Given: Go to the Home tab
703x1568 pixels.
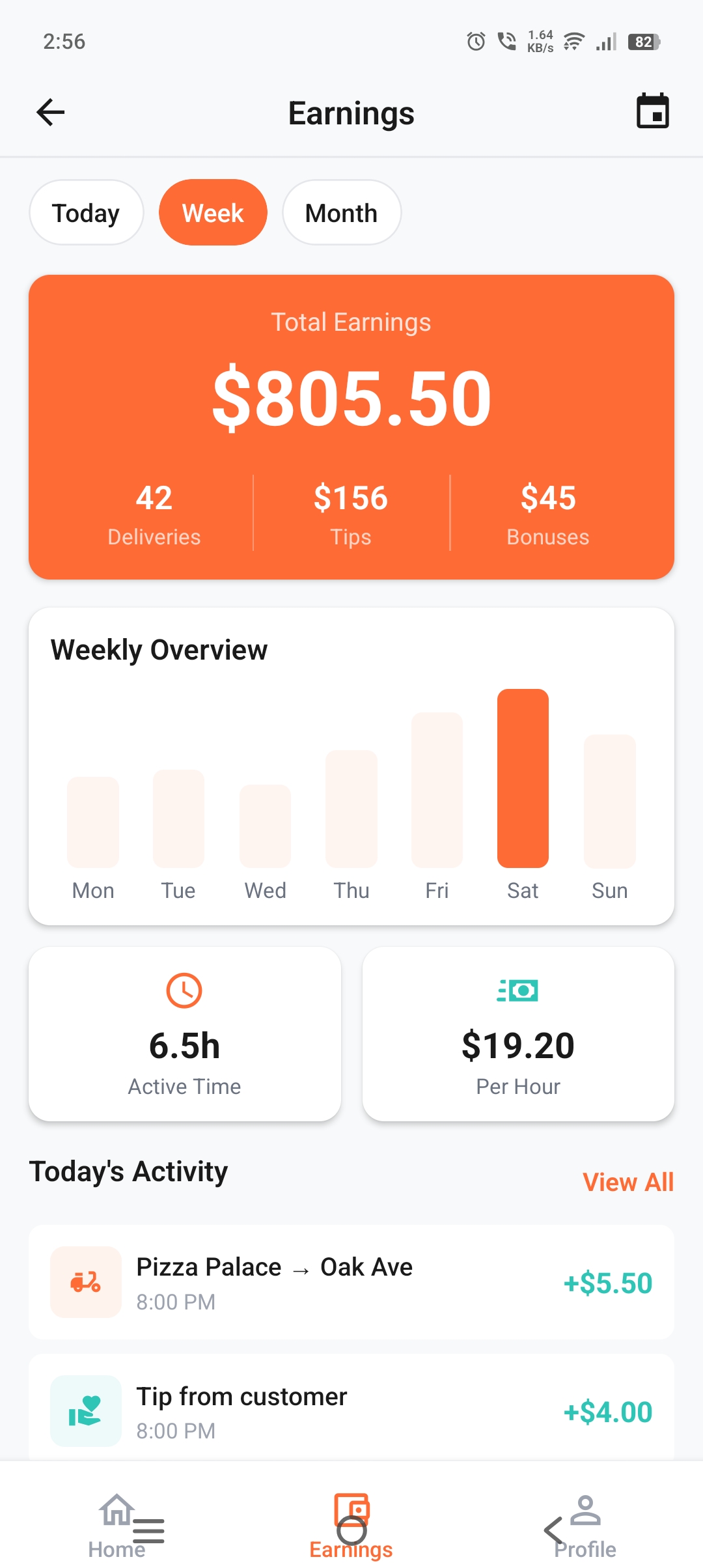Looking at the screenshot, I should [x=117, y=1525].
